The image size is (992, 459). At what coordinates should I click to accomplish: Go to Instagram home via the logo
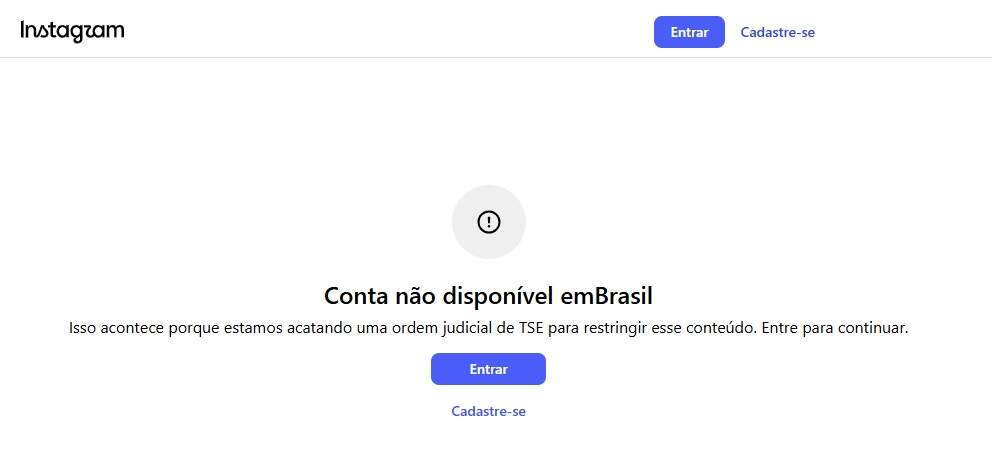[73, 31]
